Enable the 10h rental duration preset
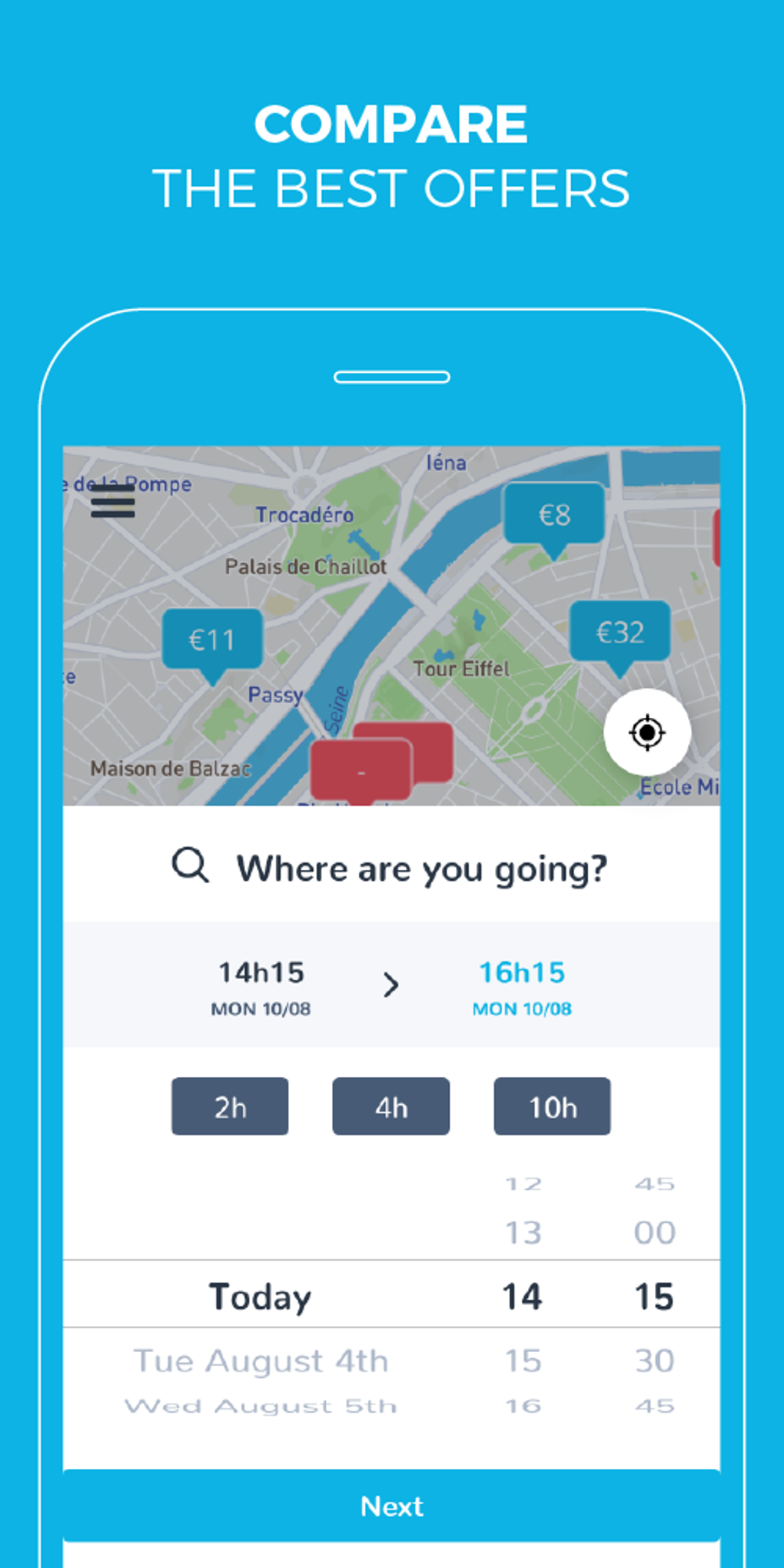The width and height of the screenshot is (784, 1568). (x=552, y=1107)
